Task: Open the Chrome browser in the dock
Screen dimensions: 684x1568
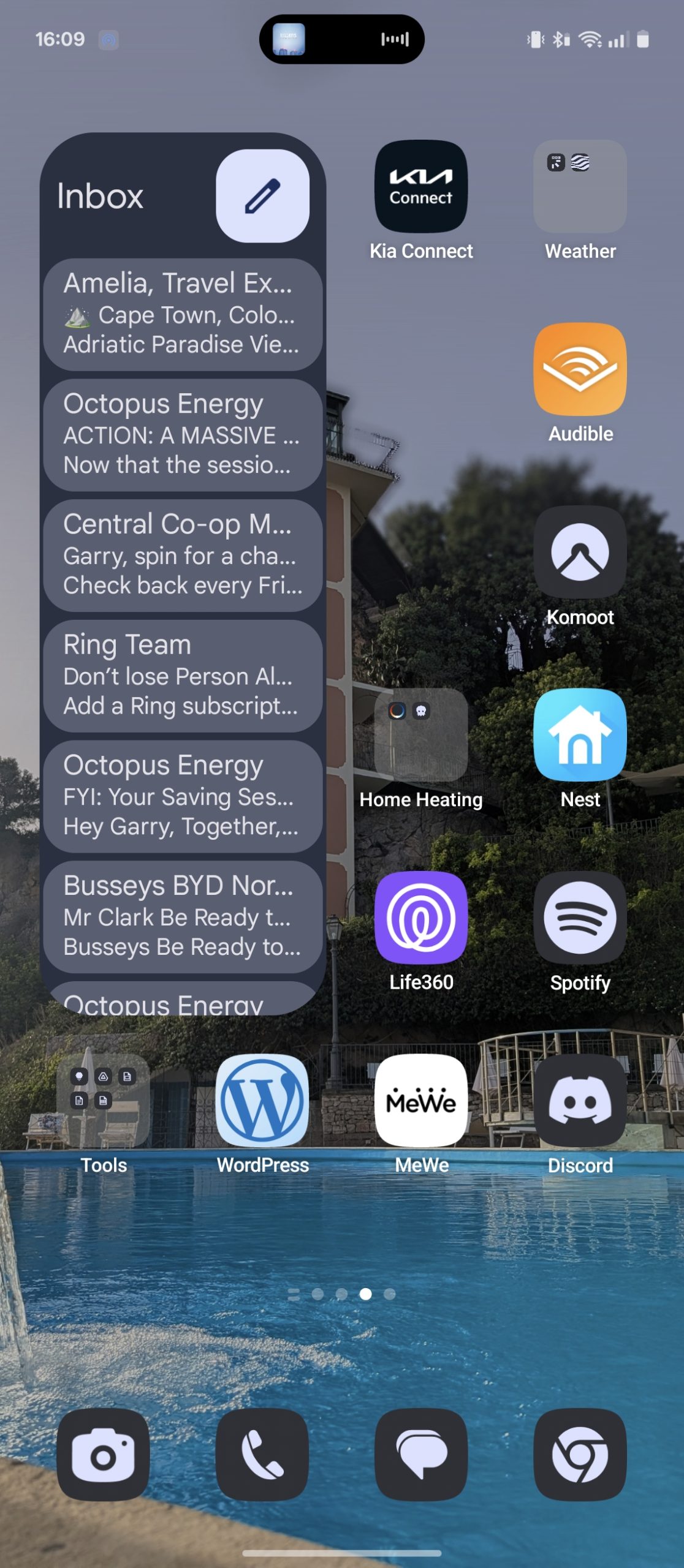Action: click(x=580, y=1455)
